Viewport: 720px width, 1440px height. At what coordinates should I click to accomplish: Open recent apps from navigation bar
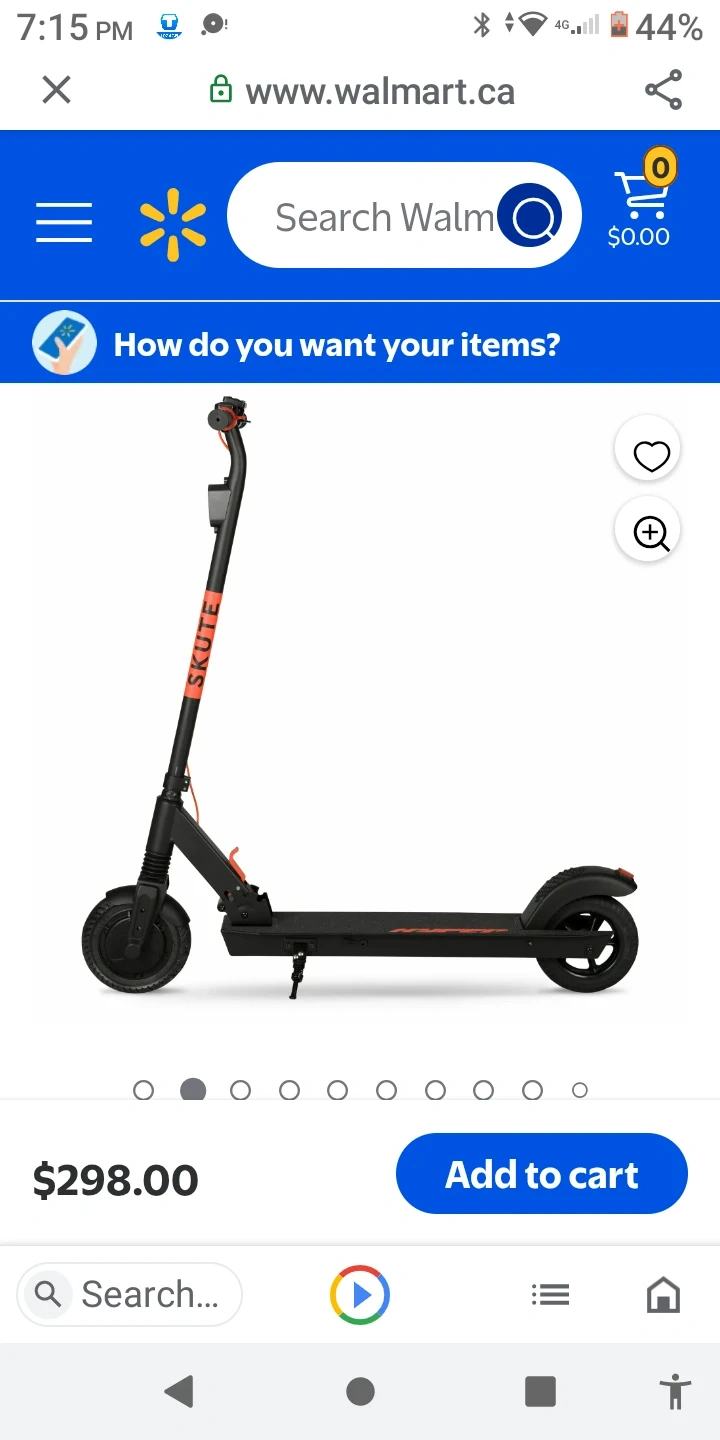(x=540, y=1391)
